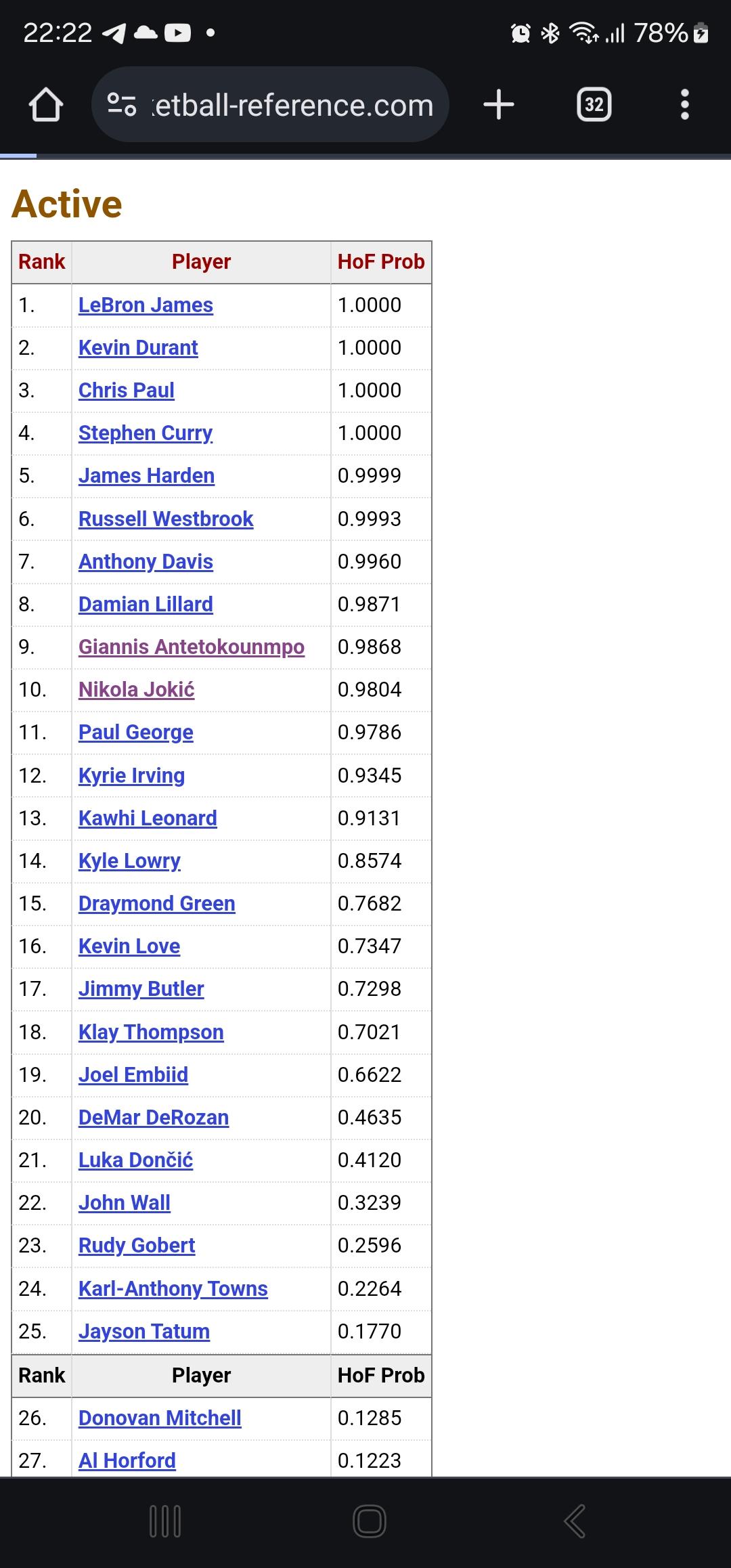The image size is (731, 1568).
Task: Open Nikola Jokić's page
Action: (137, 690)
